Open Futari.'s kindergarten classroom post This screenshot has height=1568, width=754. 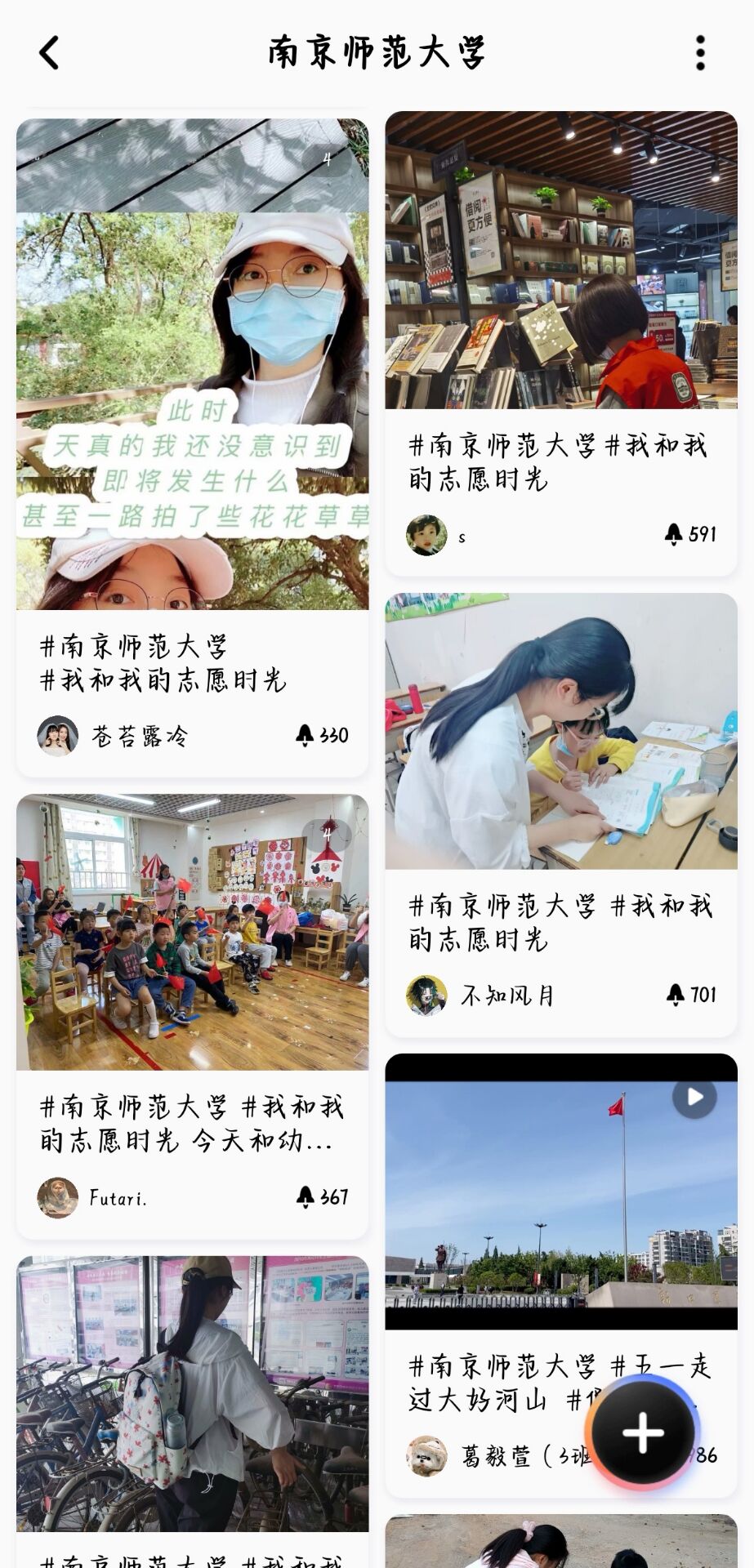click(x=193, y=932)
